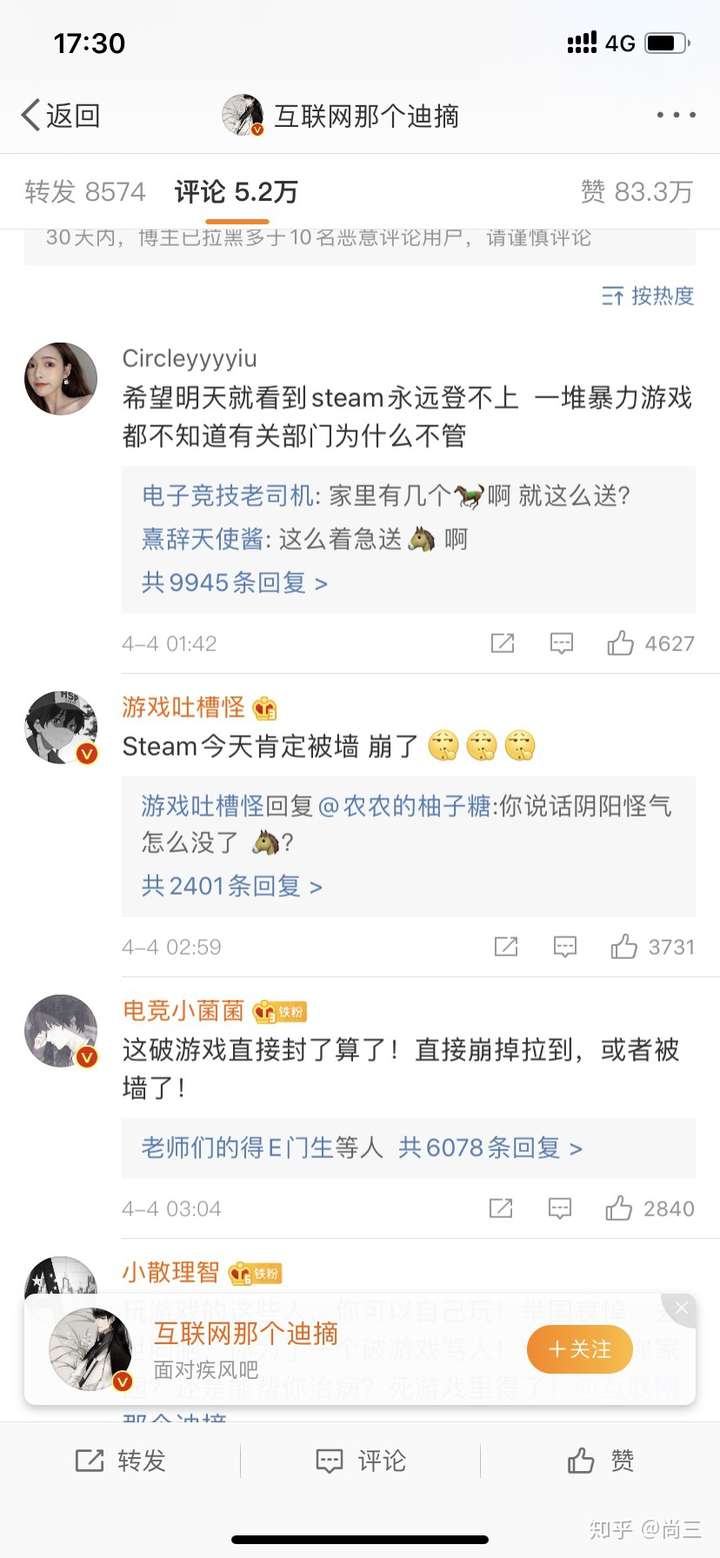The width and height of the screenshot is (720, 1558).
Task: Go back using the 返回 arrow
Action: click(61, 115)
